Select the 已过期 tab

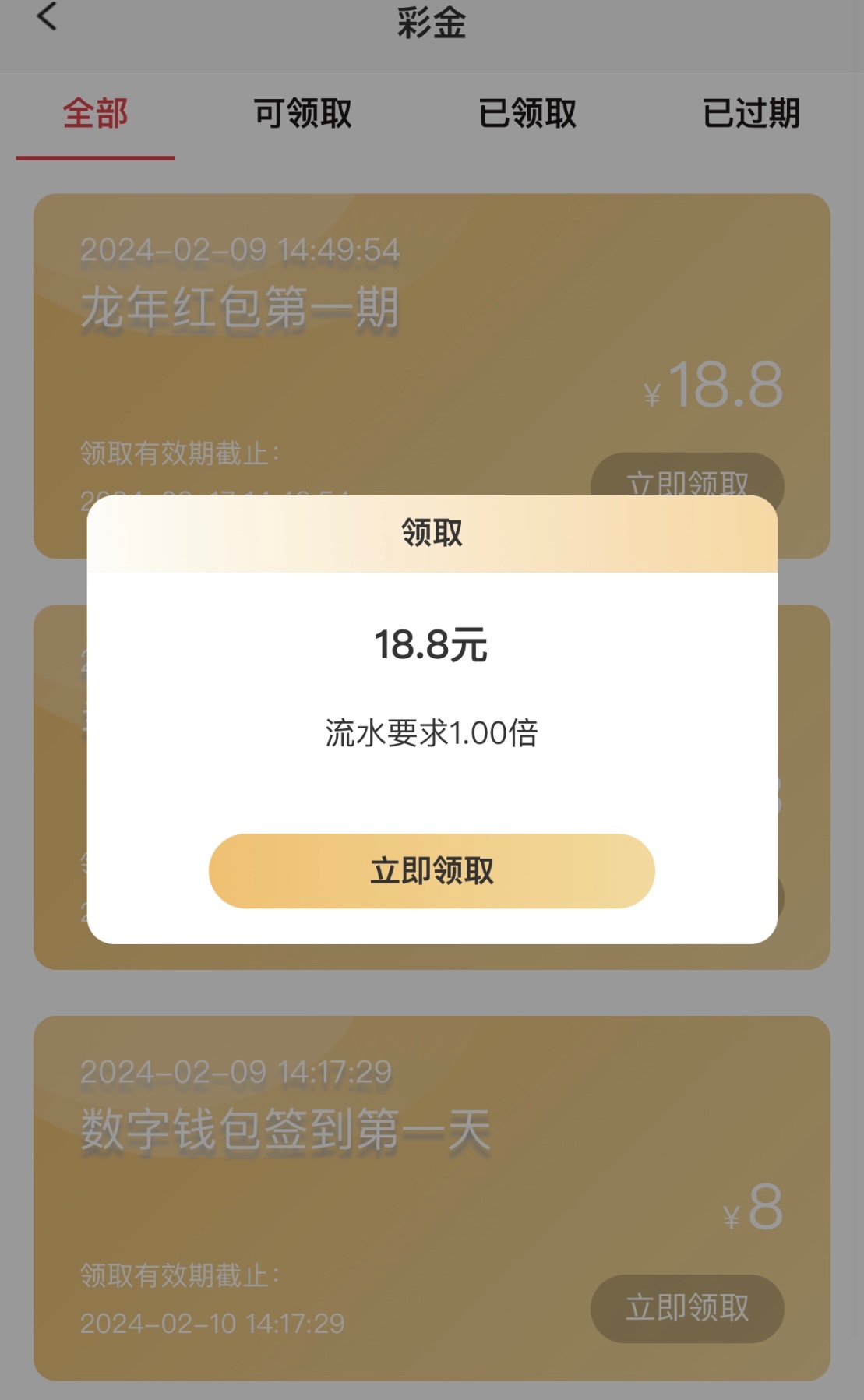point(751,114)
